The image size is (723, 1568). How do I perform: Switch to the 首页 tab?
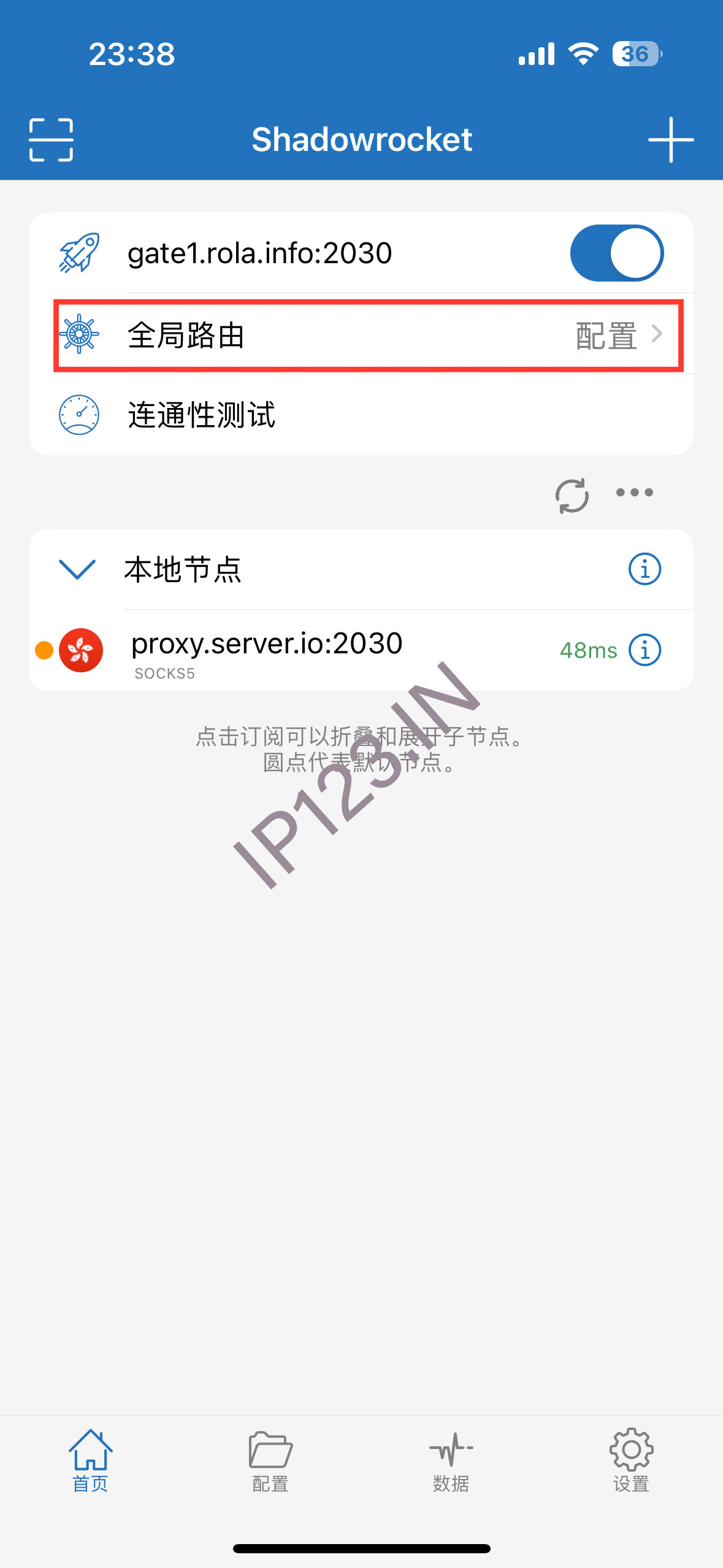[x=90, y=1461]
